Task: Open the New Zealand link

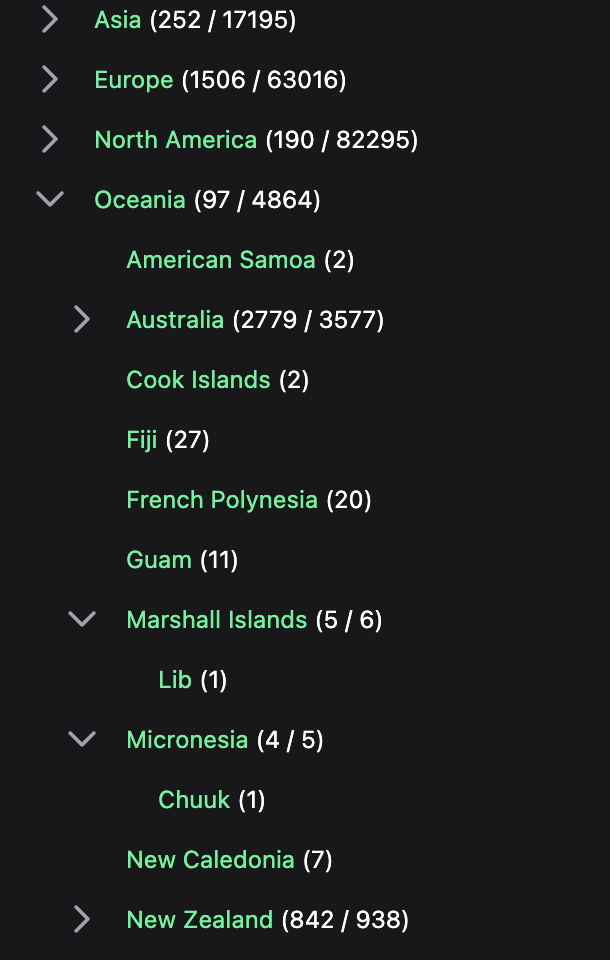Action: point(200,920)
